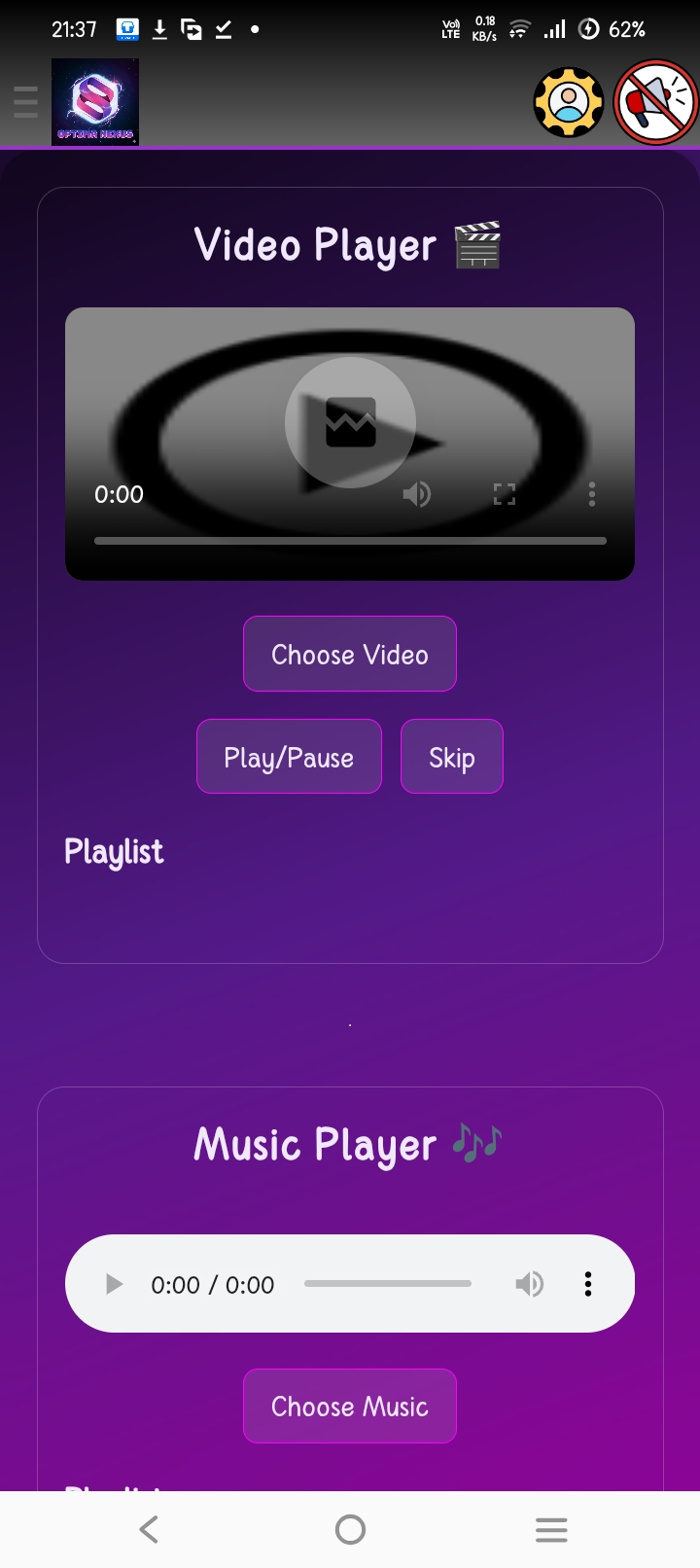700x1568 pixels.
Task: Skip to the next video
Action: 452,757
